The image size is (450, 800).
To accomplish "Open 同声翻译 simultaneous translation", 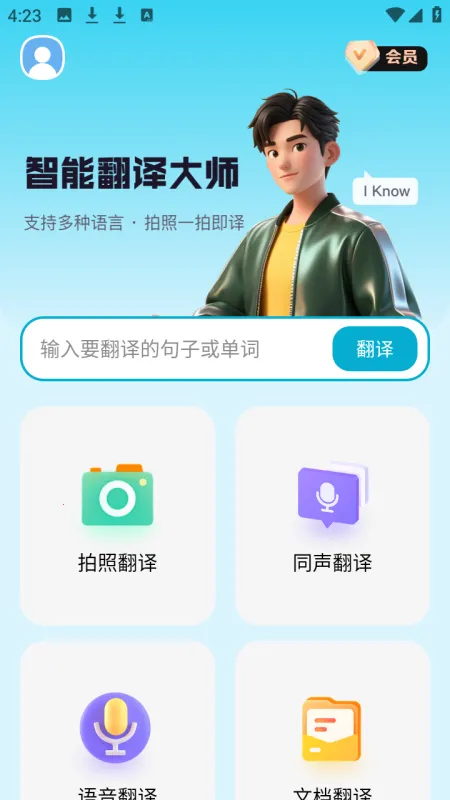I will point(332,516).
